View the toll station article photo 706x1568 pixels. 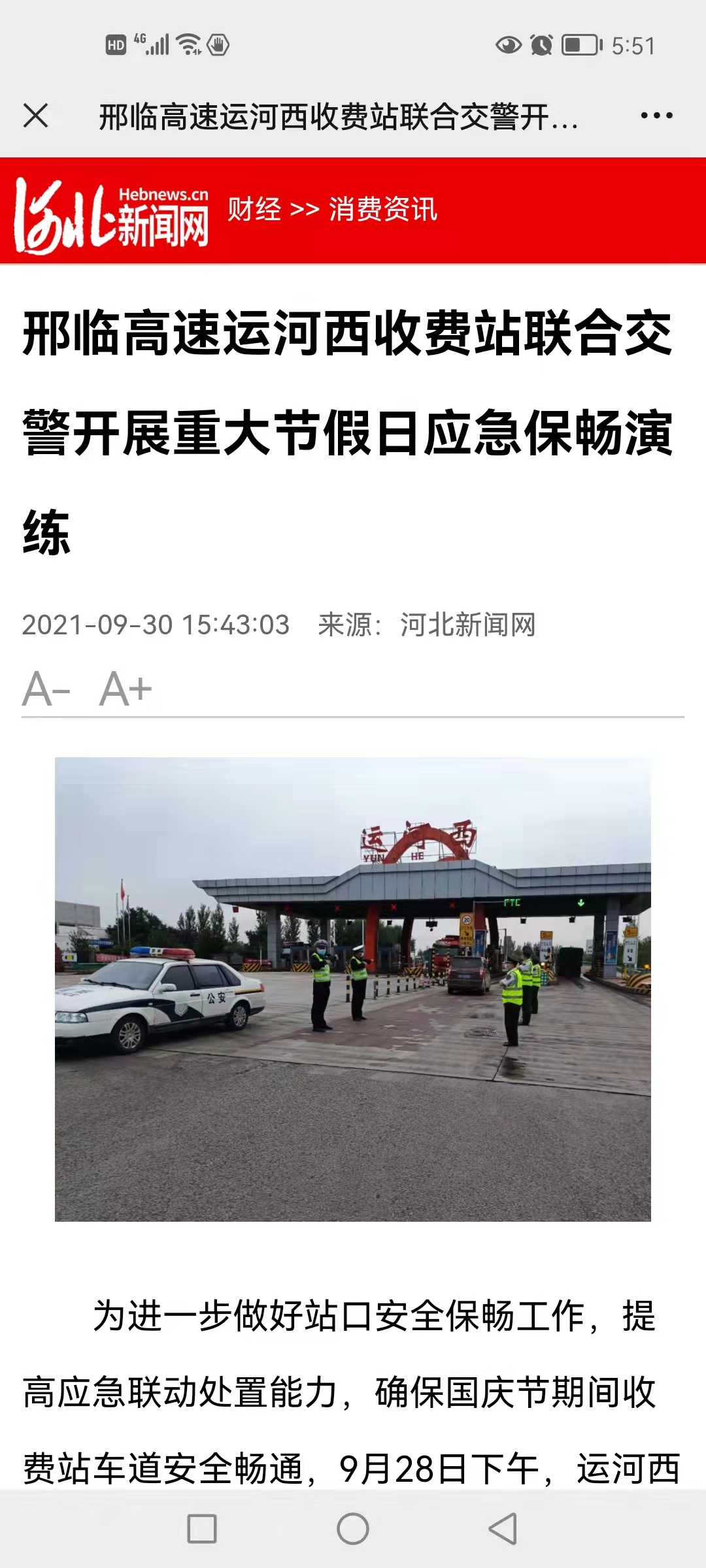[x=353, y=989]
